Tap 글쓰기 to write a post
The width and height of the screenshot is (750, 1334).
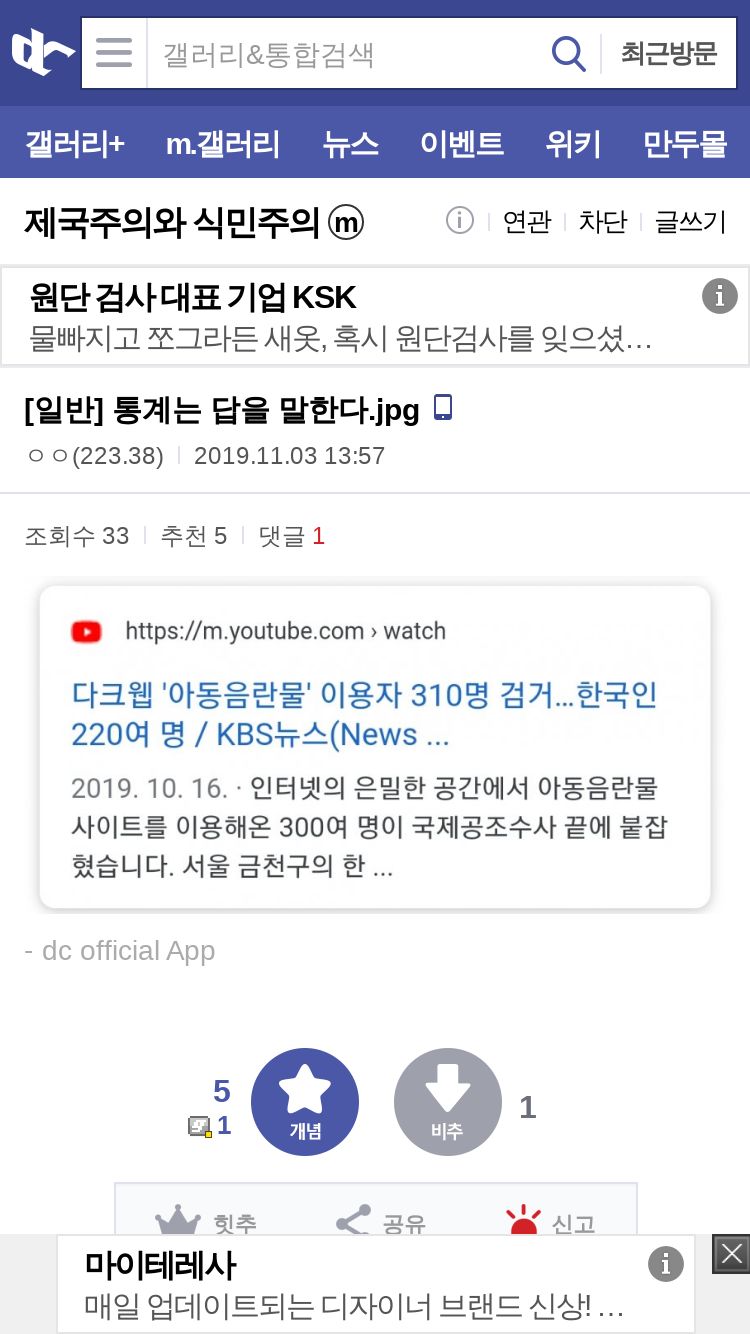click(690, 221)
